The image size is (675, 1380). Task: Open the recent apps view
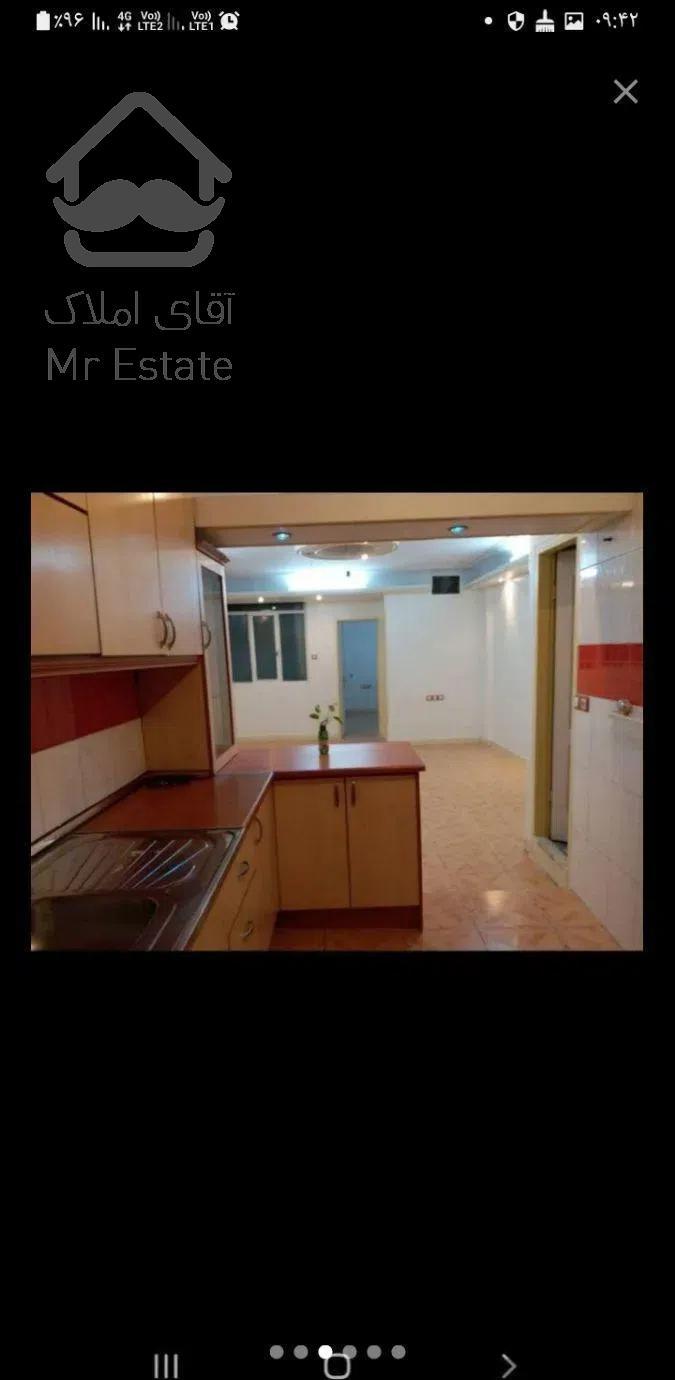(166, 1365)
